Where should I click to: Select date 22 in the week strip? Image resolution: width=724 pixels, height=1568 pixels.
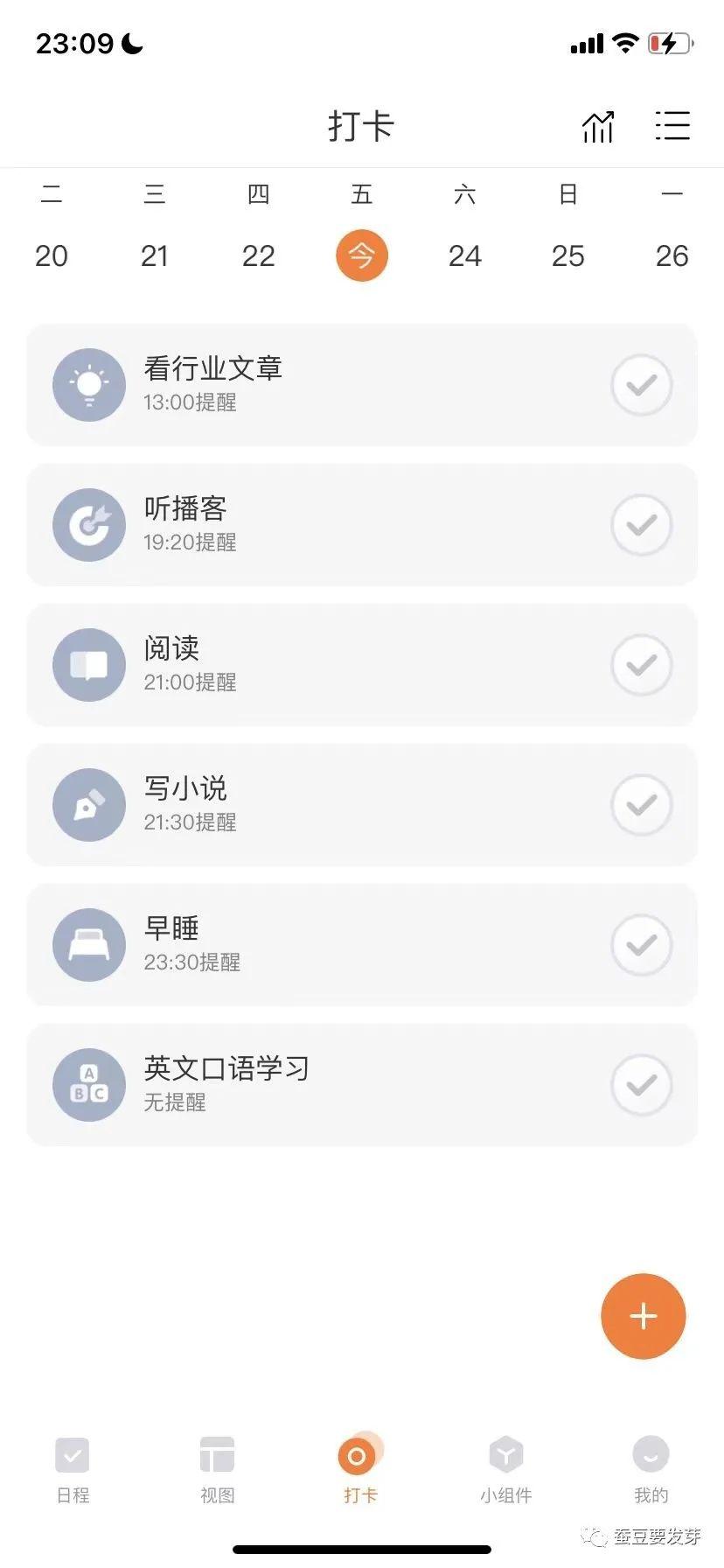[258, 255]
